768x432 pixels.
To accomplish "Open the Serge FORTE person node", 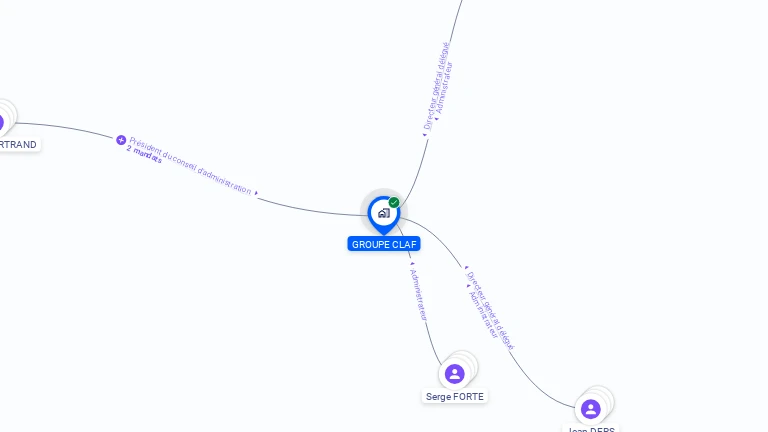I will pos(455,374).
